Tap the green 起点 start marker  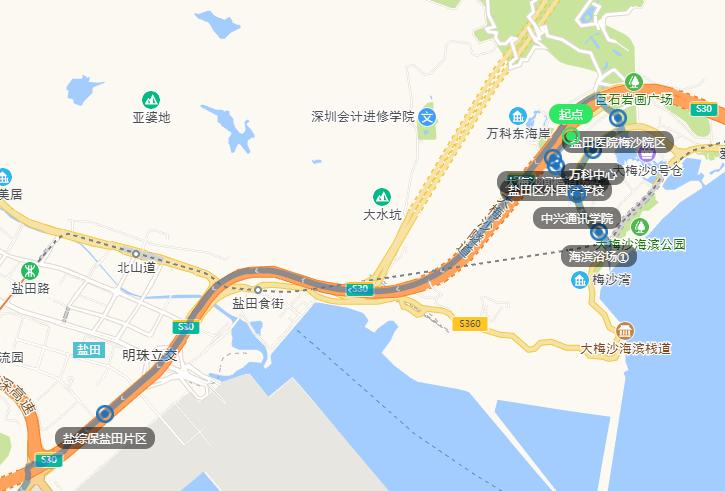point(571,114)
